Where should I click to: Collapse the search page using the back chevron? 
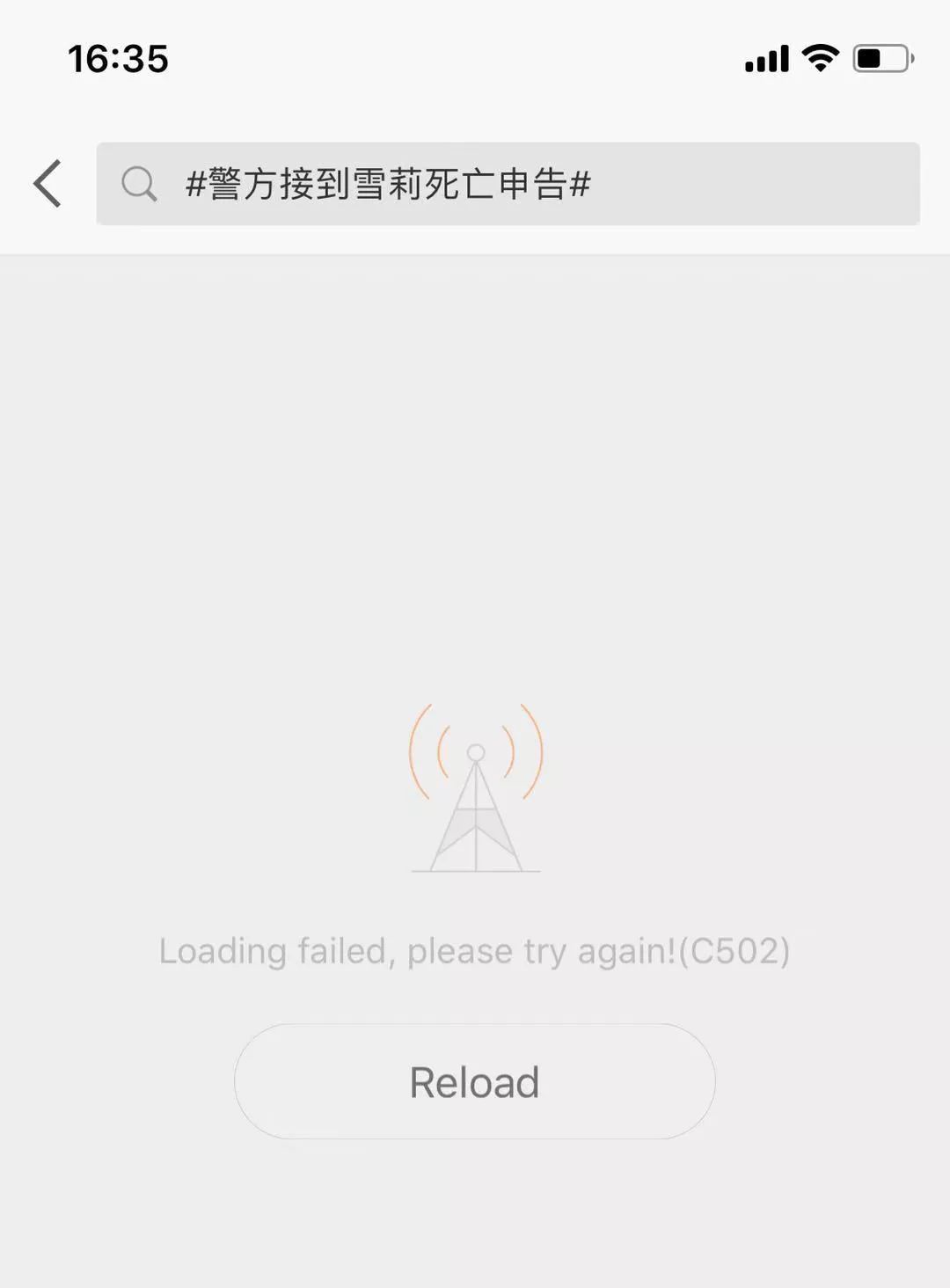[48, 184]
